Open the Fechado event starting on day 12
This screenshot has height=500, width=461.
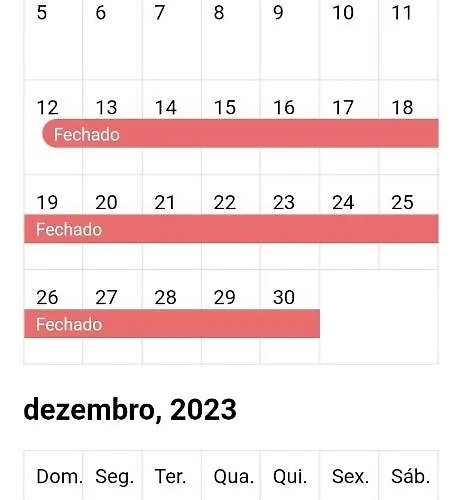(240, 133)
